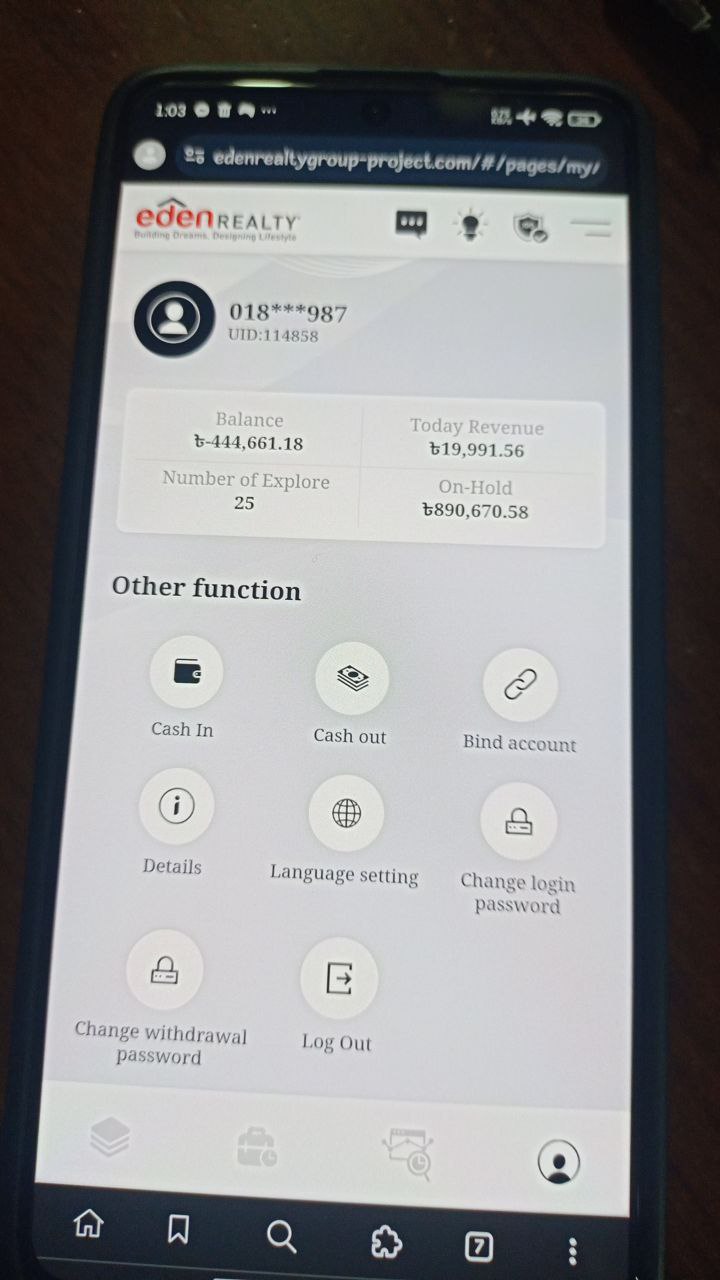Viewport: 720px width, 1280px height.
Task: Open the browser tabs counter
Action: 479,1246
